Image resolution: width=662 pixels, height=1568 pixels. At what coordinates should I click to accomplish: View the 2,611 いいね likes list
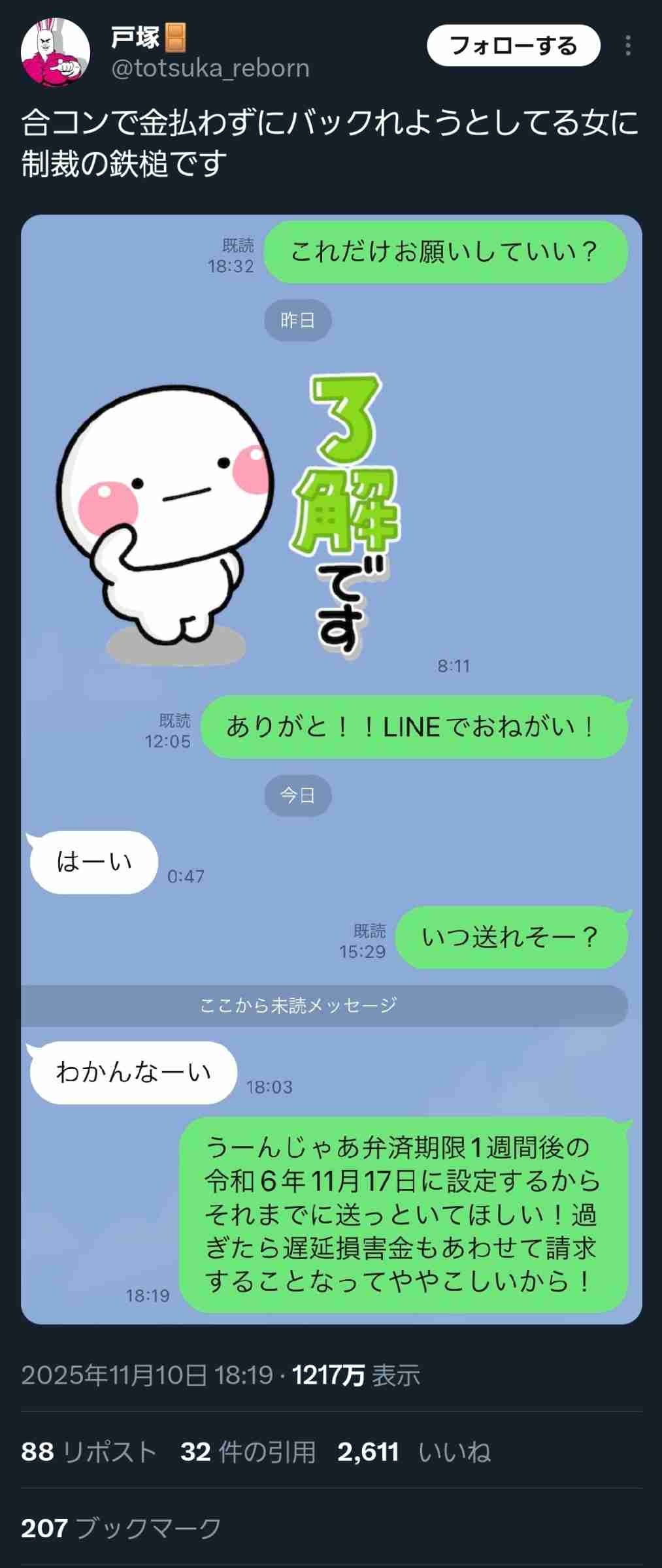pyautogui.click(x=414, y=1452)
